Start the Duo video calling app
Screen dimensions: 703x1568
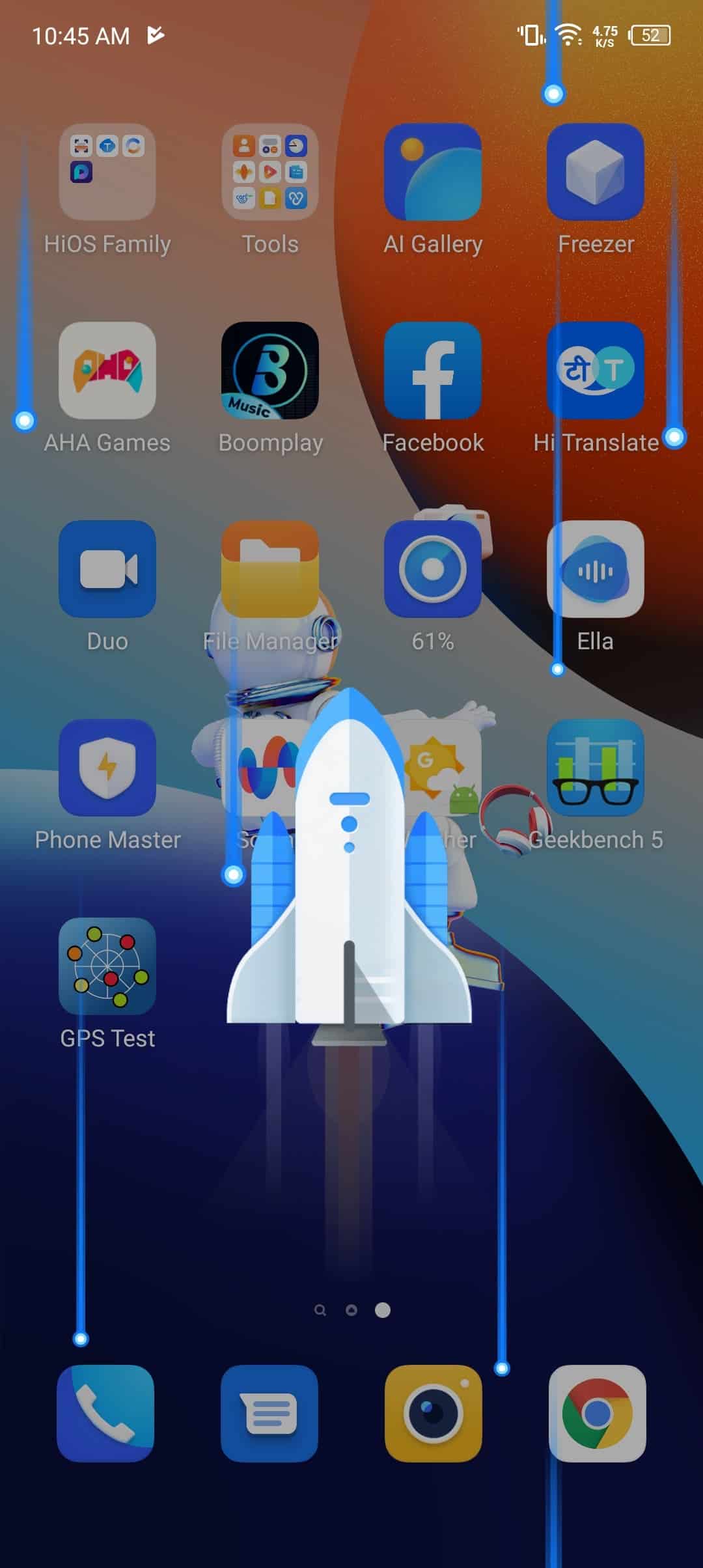[107, 569]
